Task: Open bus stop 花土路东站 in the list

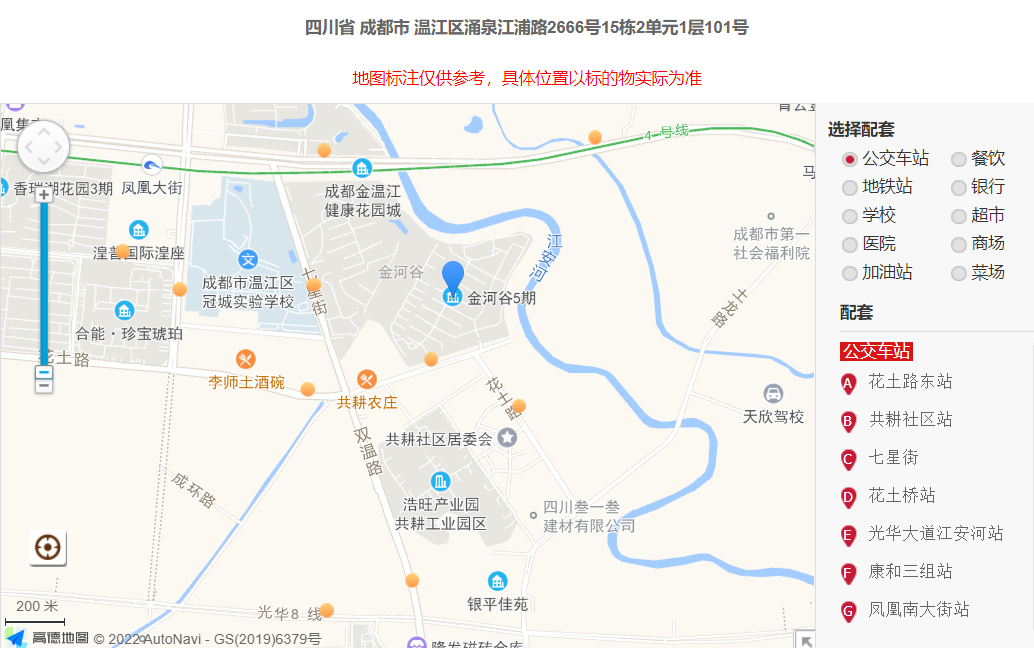Action: [x=909, y=382]
